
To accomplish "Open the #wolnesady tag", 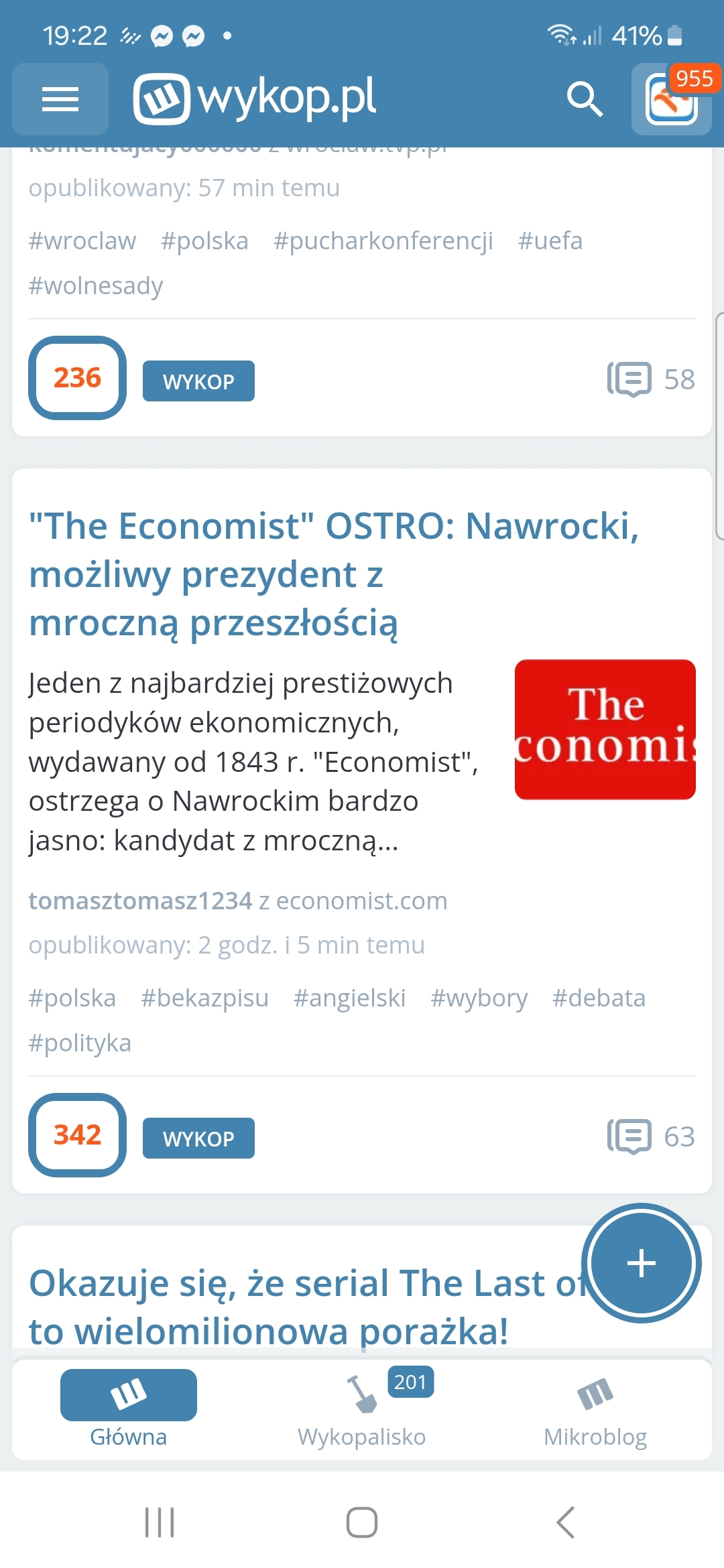I will [x=96, y=285].
